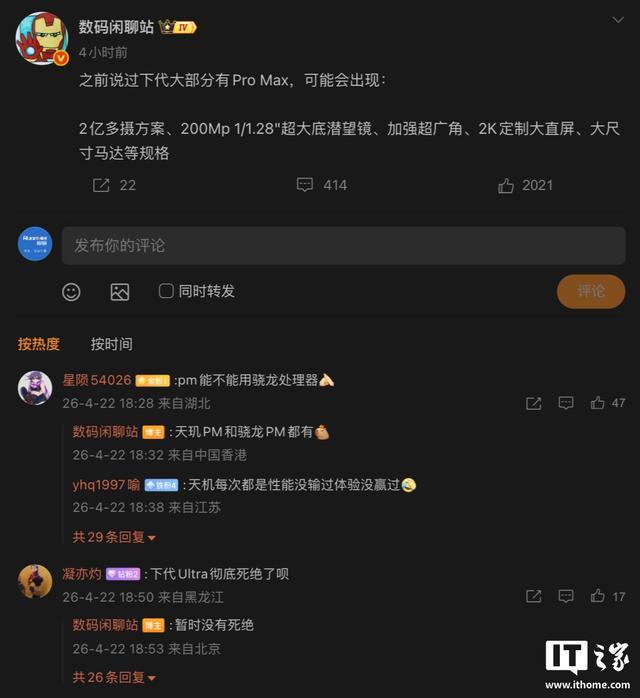Sort comments by 按热度
Image resolution: width=640 pixels, height=698 pixels.
coord(39,344)
